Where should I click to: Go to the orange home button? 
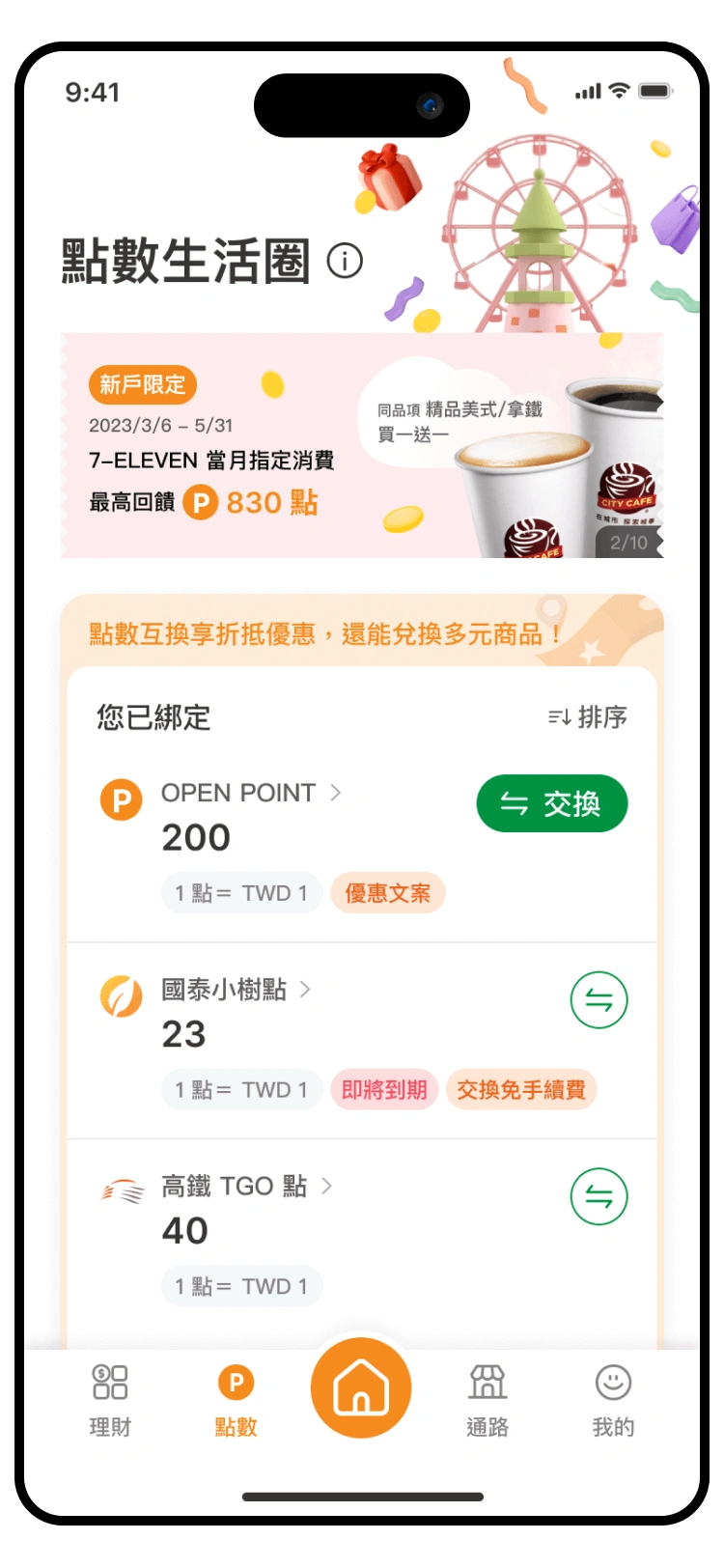coord(361,1388)
